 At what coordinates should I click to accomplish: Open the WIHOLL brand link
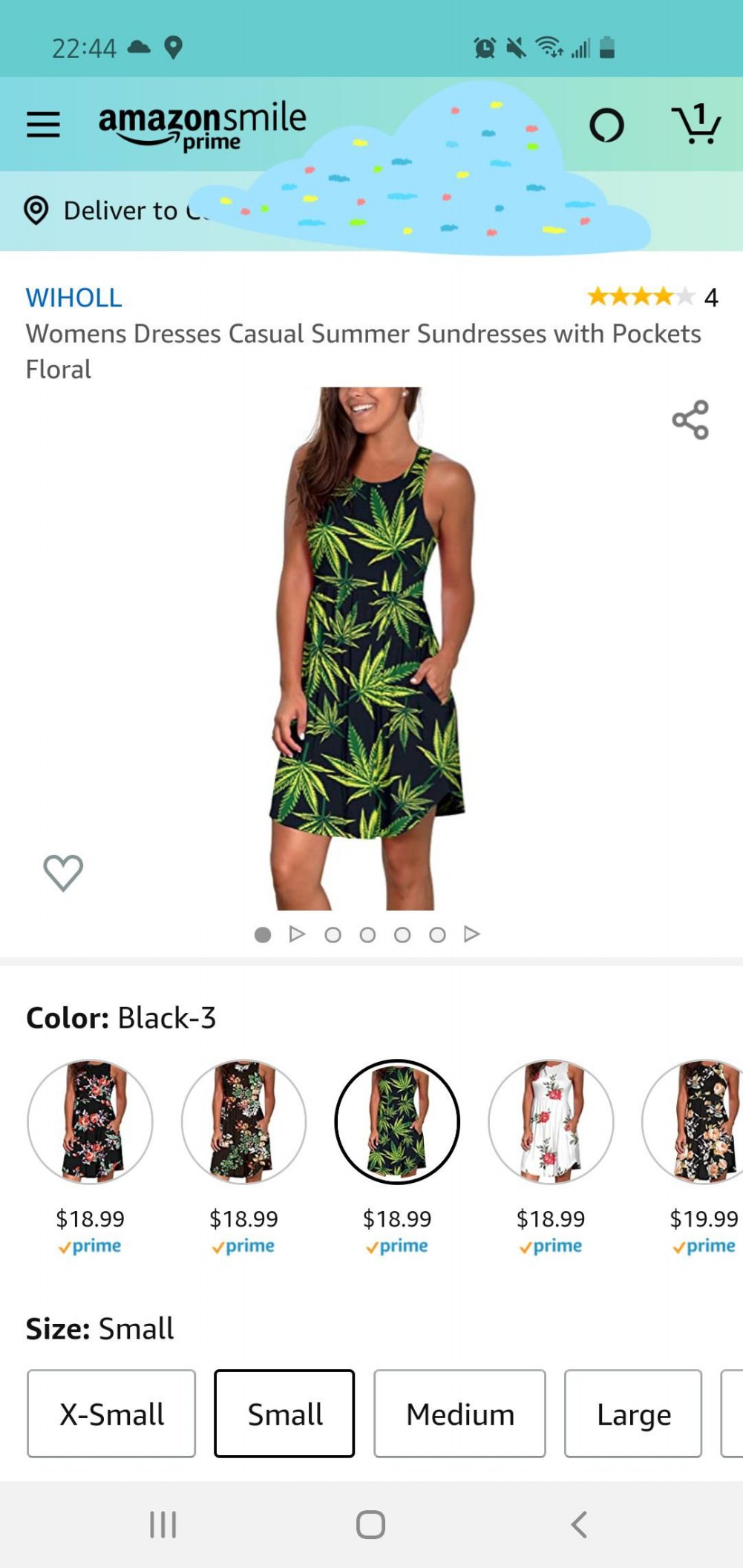(73, 298)
